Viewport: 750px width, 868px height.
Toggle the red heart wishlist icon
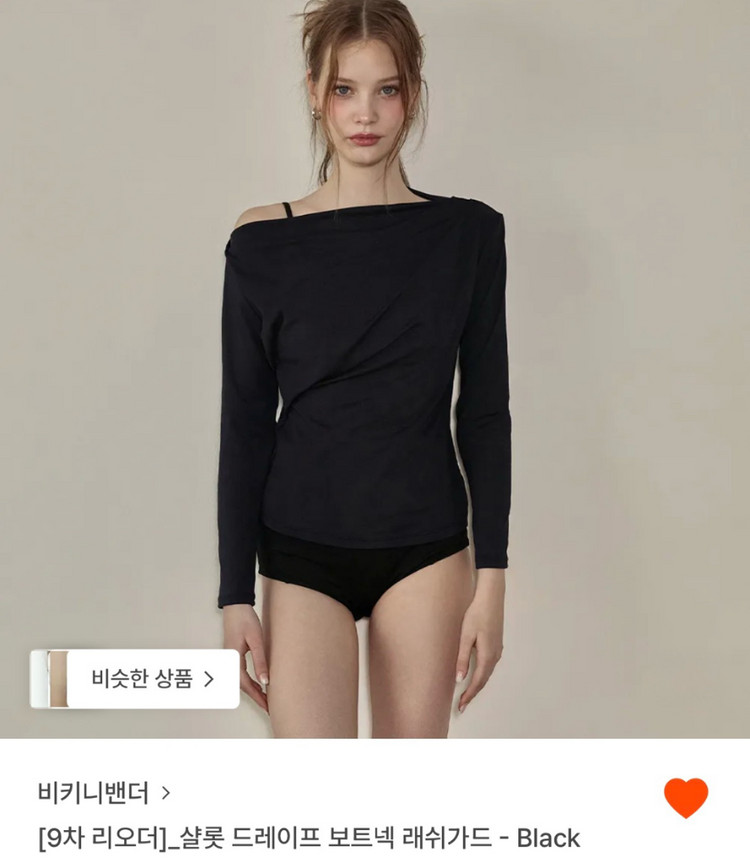click(686, 797)
